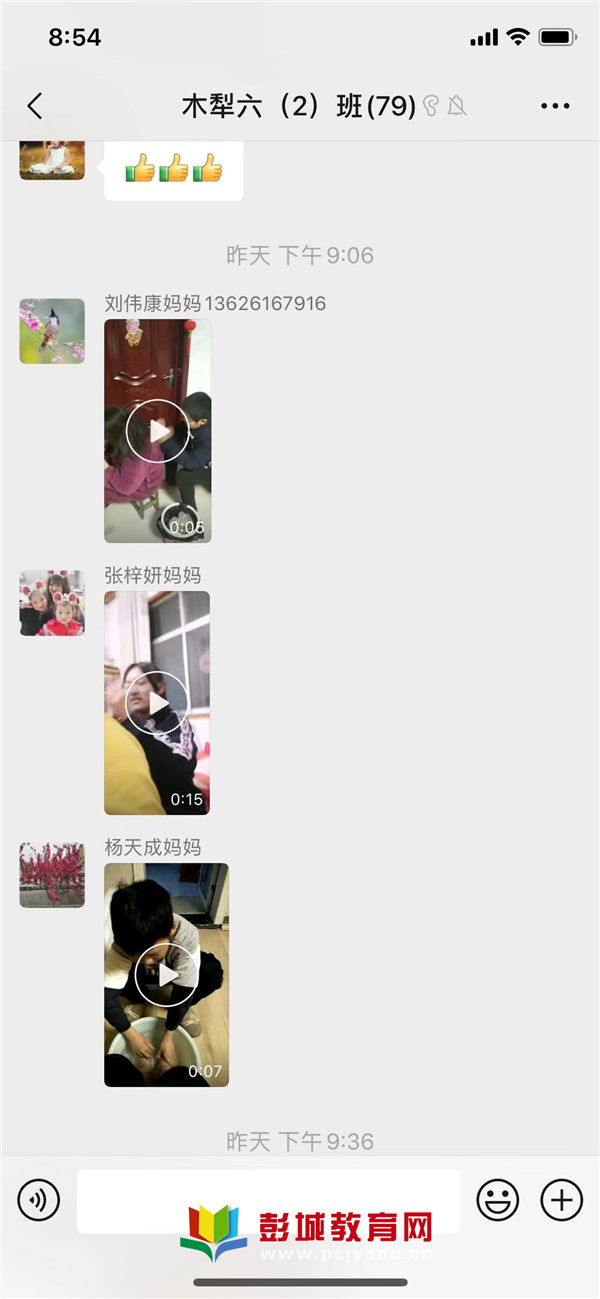This screenshot has width=600, height=1299.
Task: Play the 0:07 video from 杨天成妈妈
Action: coord(166,975)
